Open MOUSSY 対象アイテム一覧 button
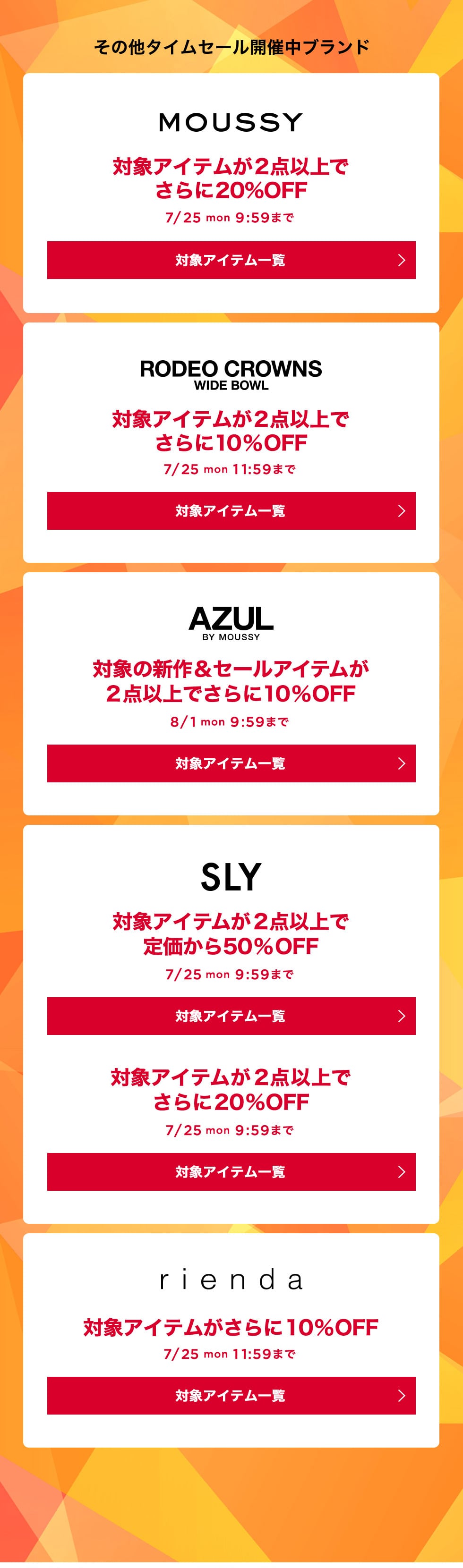Screen dimensions: 463x1568 (231, 260)
